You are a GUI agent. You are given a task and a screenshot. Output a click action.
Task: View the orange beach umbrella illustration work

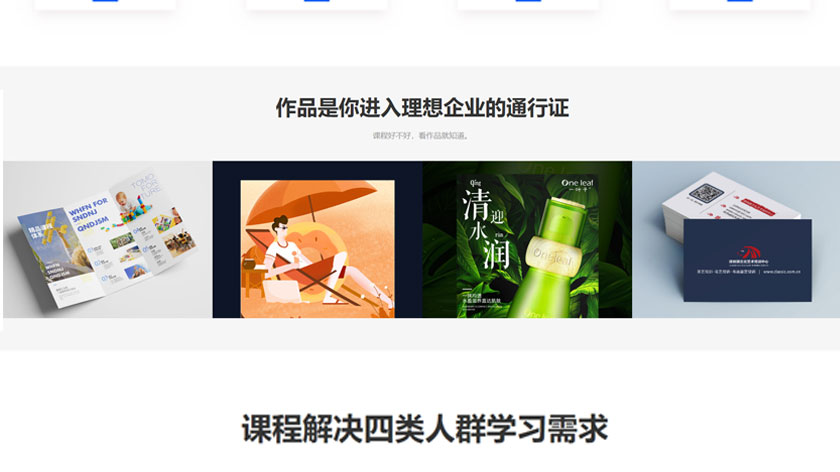317,240
